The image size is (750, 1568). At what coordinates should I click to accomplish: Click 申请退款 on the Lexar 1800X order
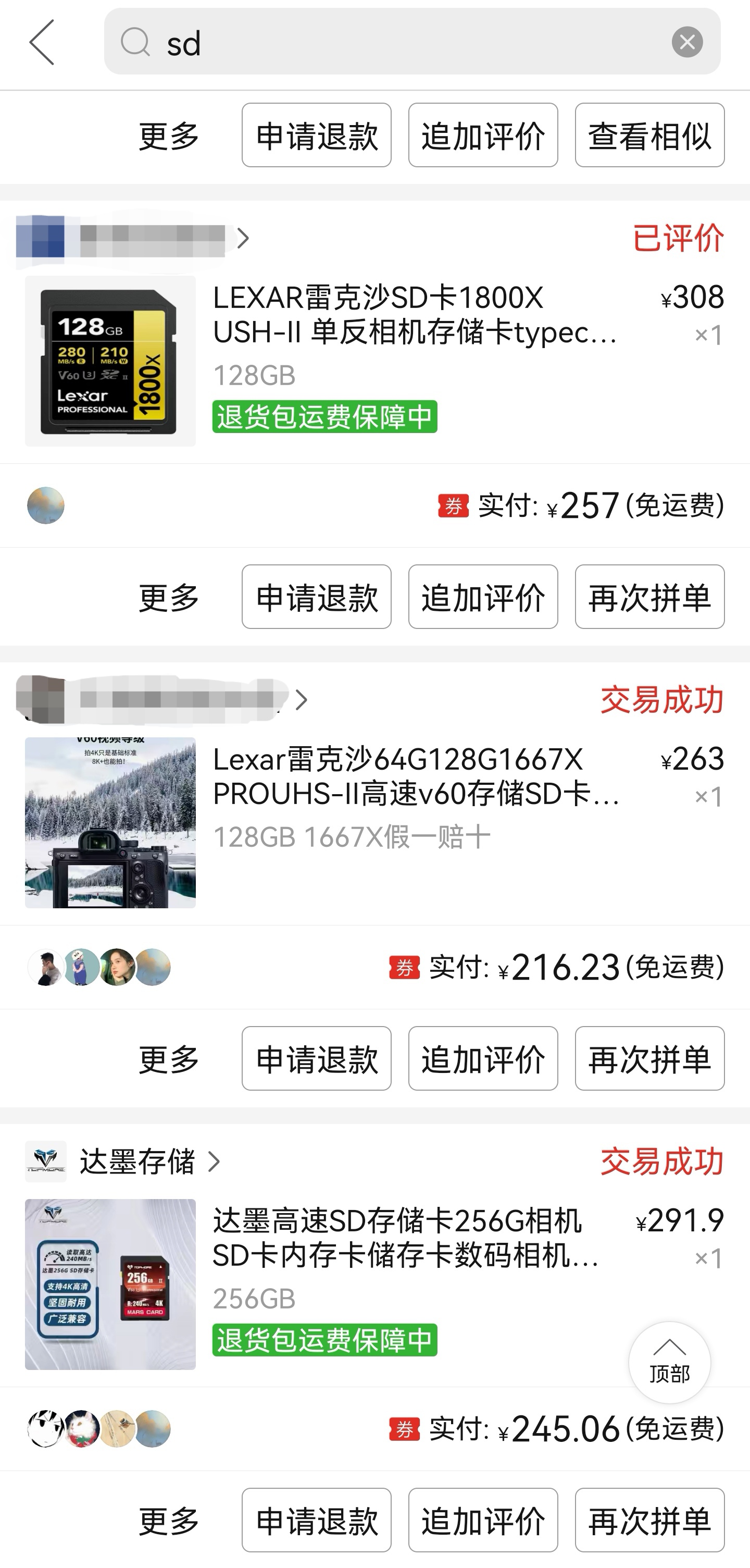point(316,598)
